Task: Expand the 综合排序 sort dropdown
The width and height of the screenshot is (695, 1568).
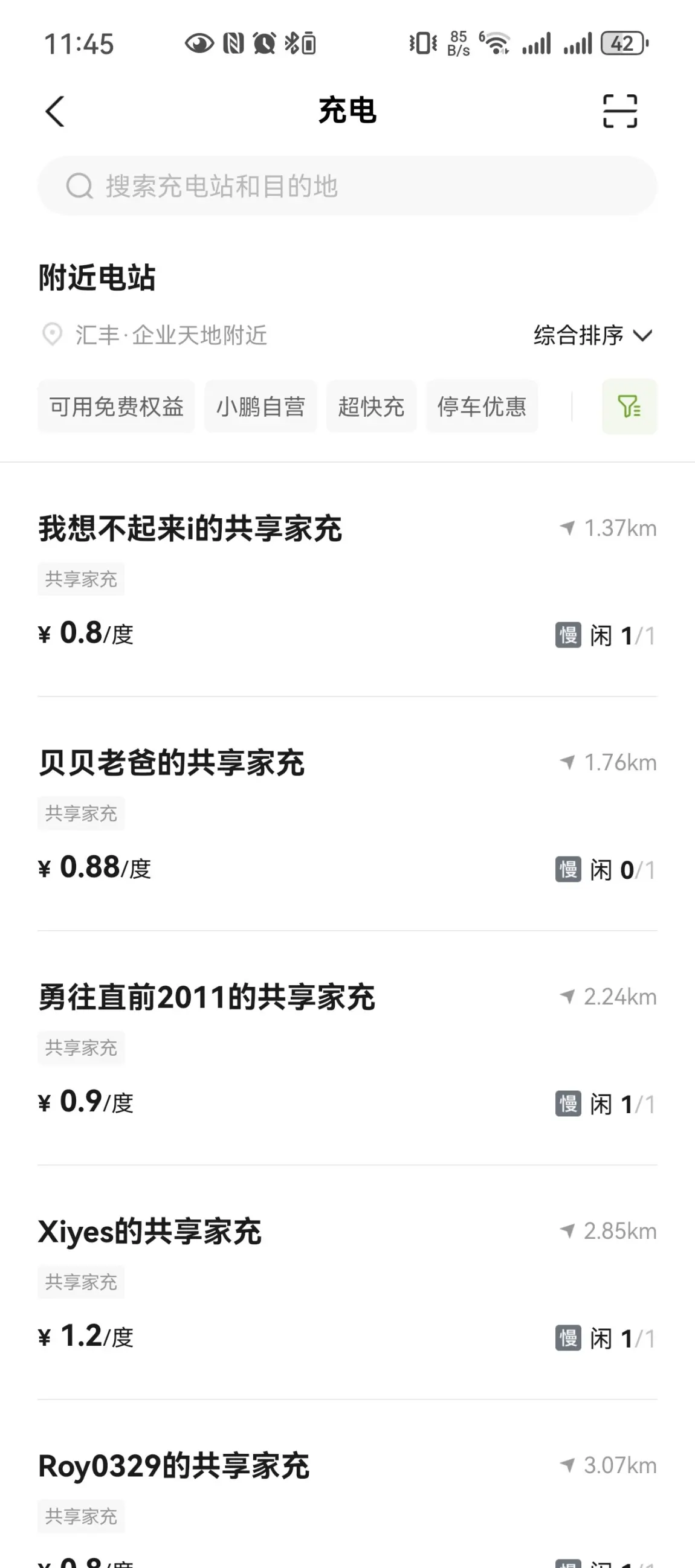Action: (x=593, y=335)
